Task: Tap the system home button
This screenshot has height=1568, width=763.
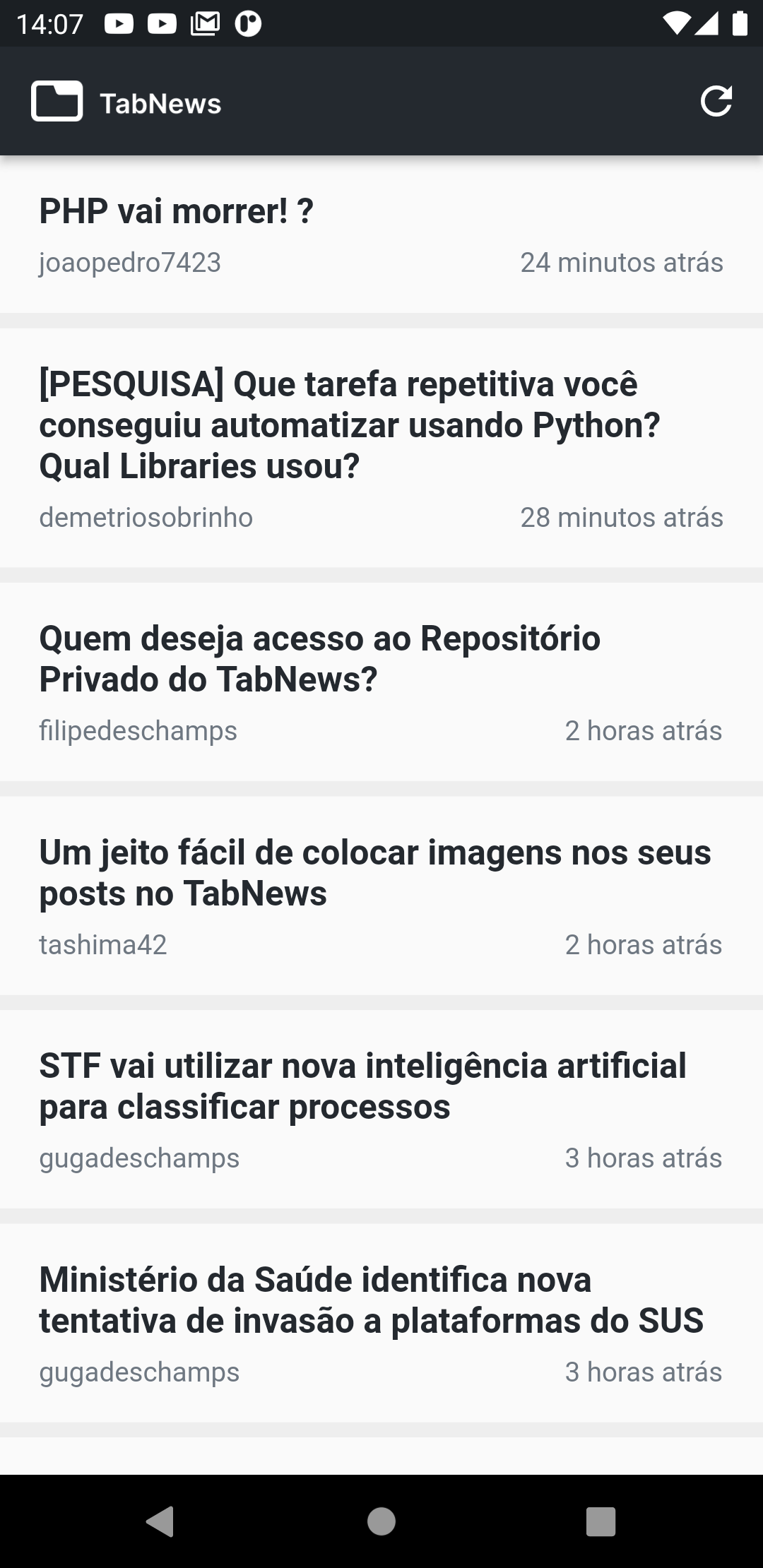Action: click(381, 1521)
